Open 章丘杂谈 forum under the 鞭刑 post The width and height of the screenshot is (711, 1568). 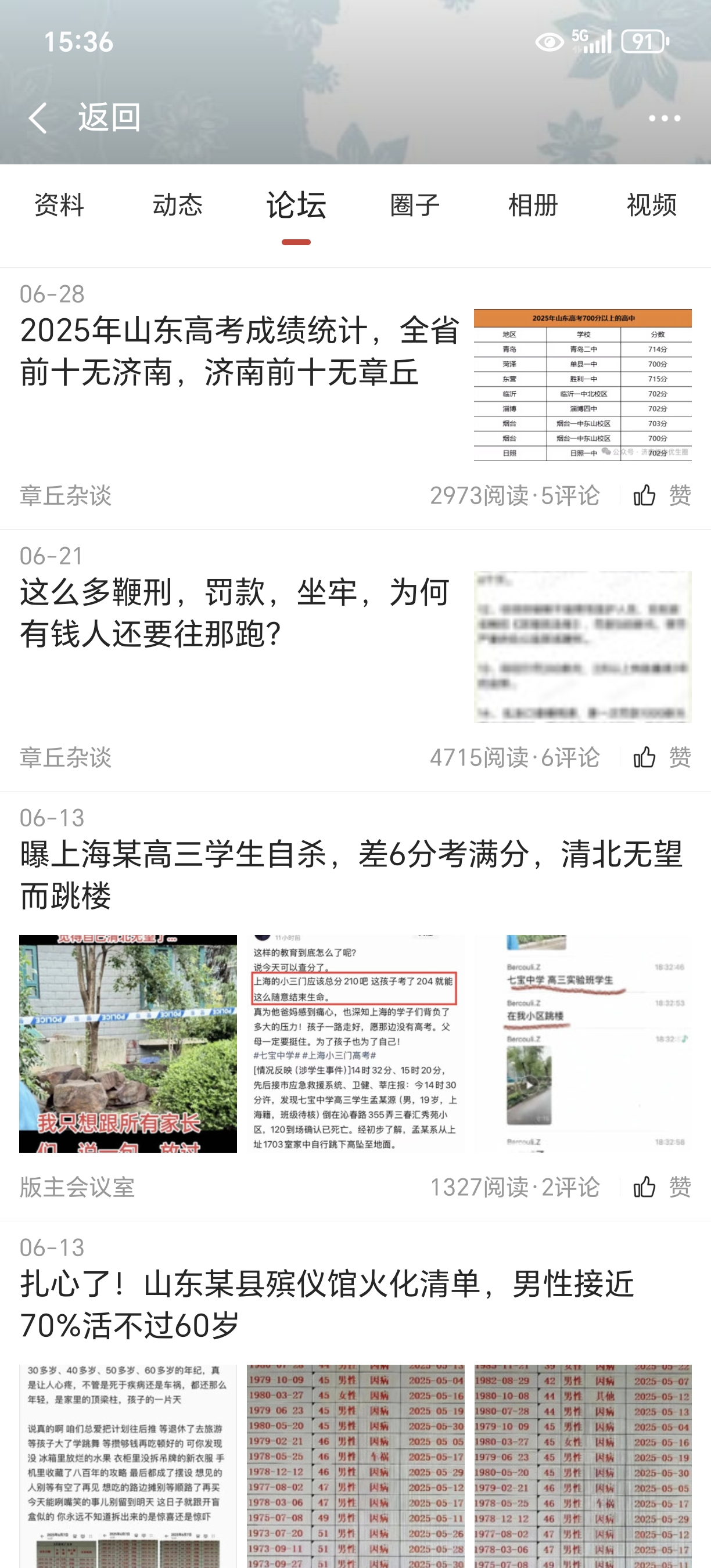coord(66,758)
